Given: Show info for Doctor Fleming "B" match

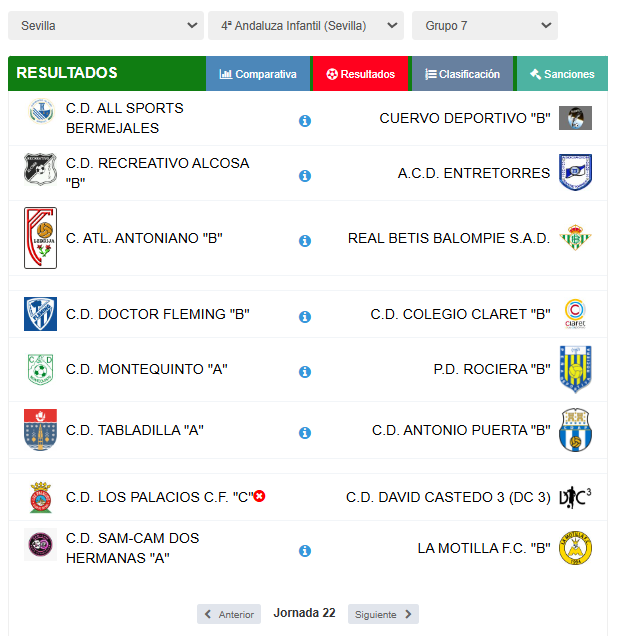Looking at the screenshot, I should click(305, 317).
